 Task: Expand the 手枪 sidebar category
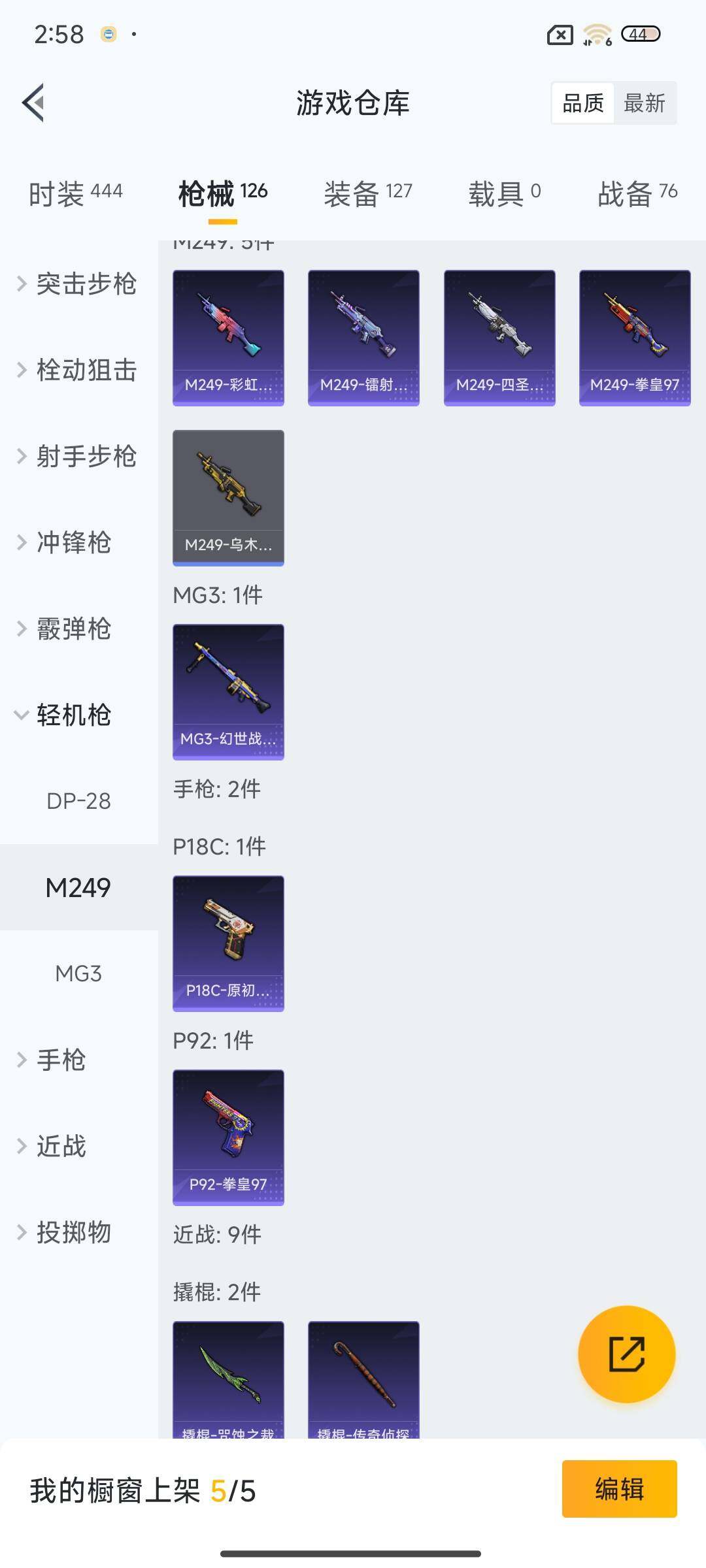pyautogui.click(x=65, y=1060)
